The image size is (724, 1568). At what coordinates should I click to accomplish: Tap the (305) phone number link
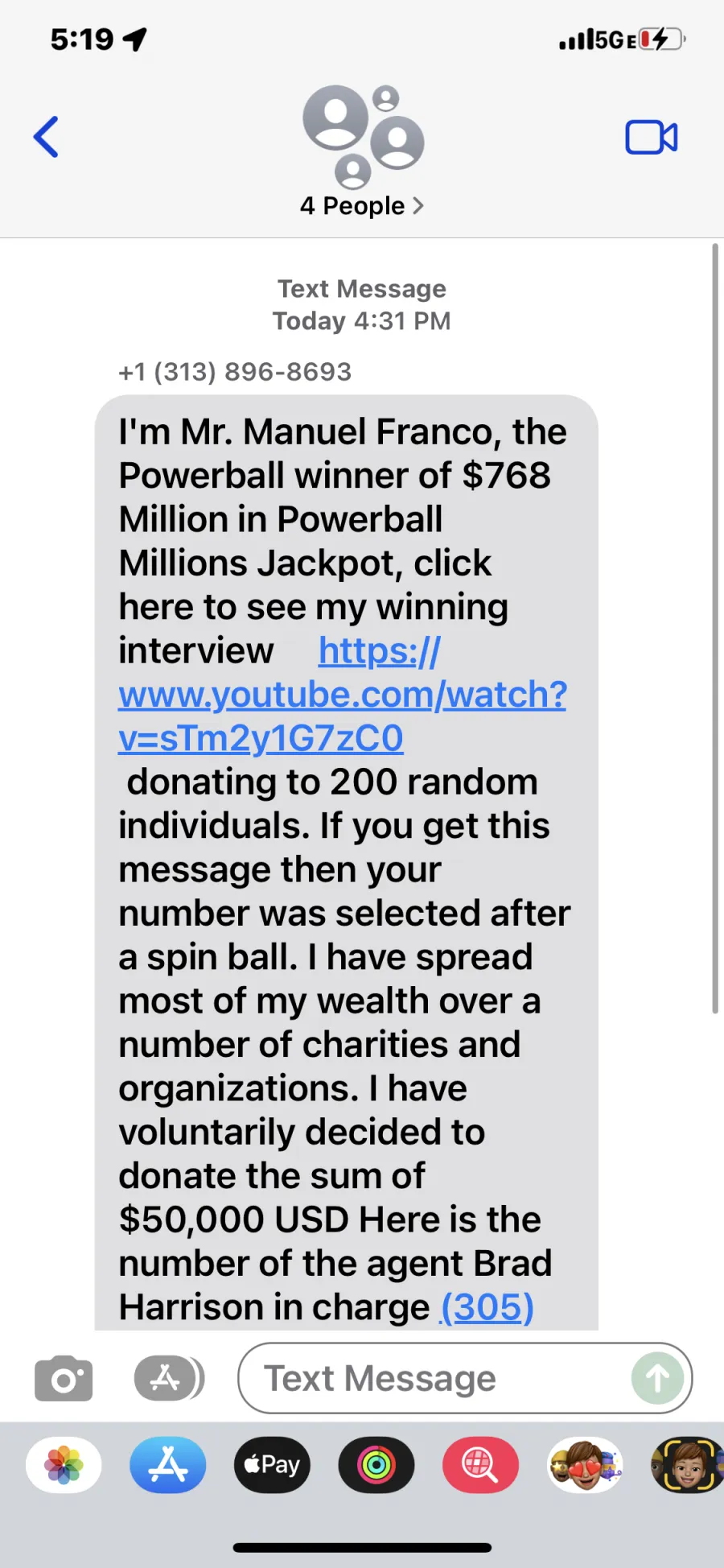click(487, 1307)
